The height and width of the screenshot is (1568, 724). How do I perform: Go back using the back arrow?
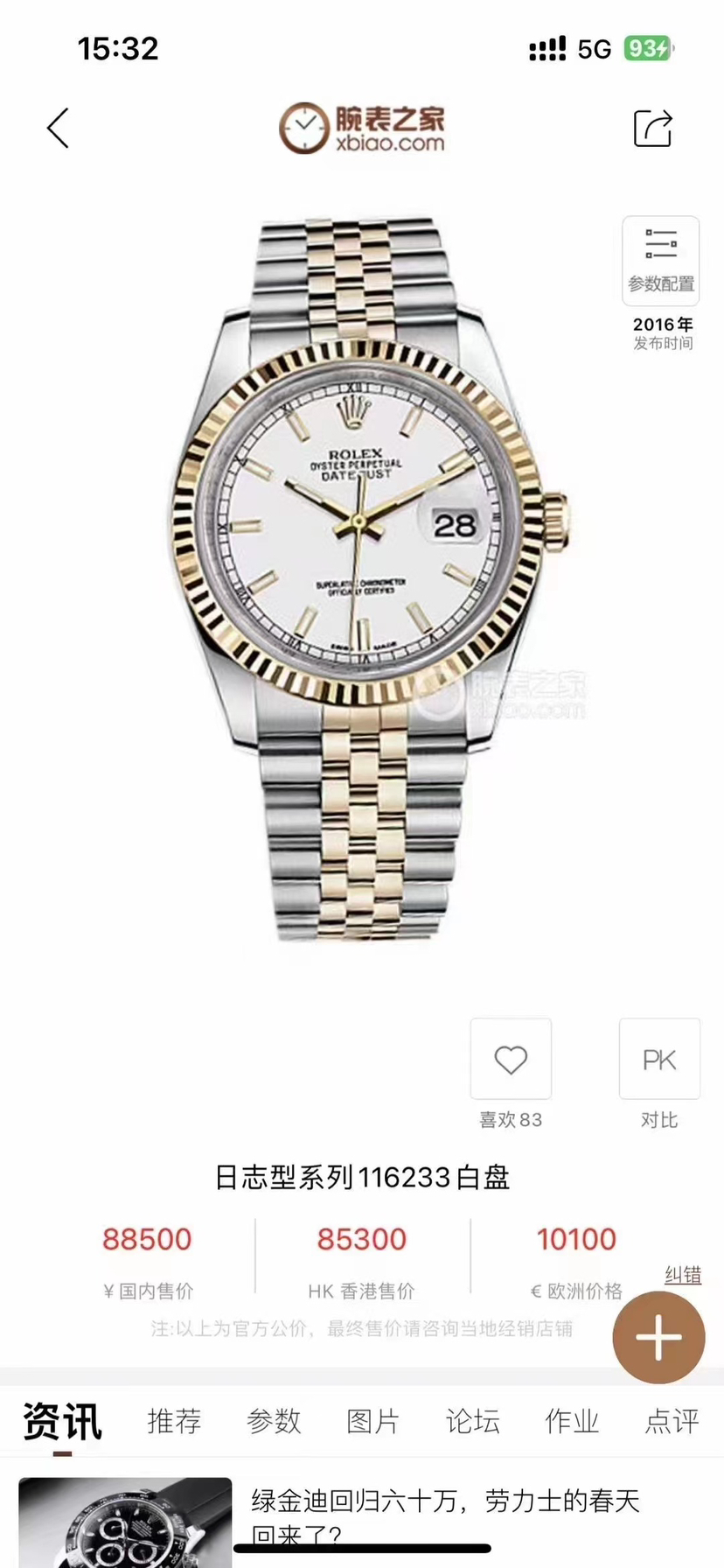[x=58, y=129]
